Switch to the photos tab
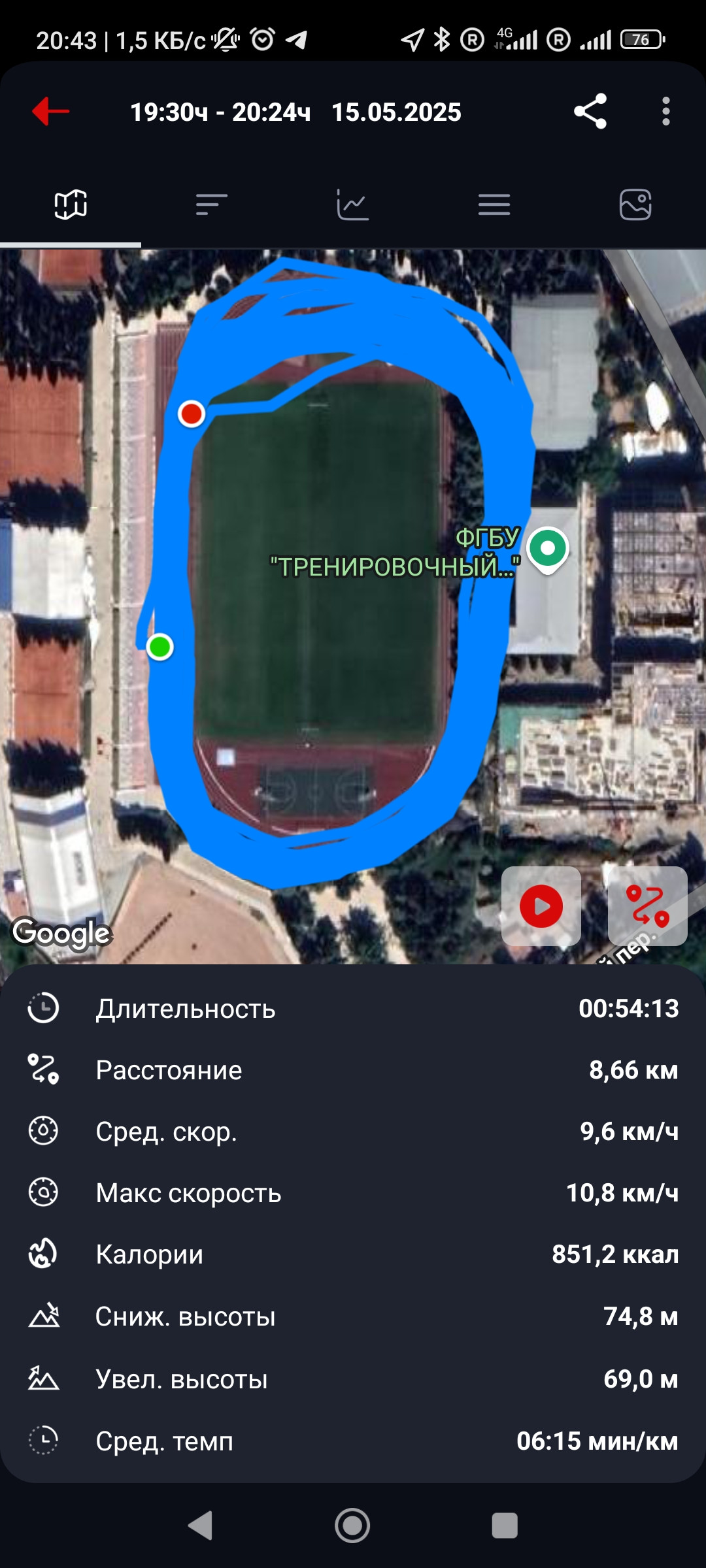The height and width of the screenshot is (1568, 706). pos(635,204)
